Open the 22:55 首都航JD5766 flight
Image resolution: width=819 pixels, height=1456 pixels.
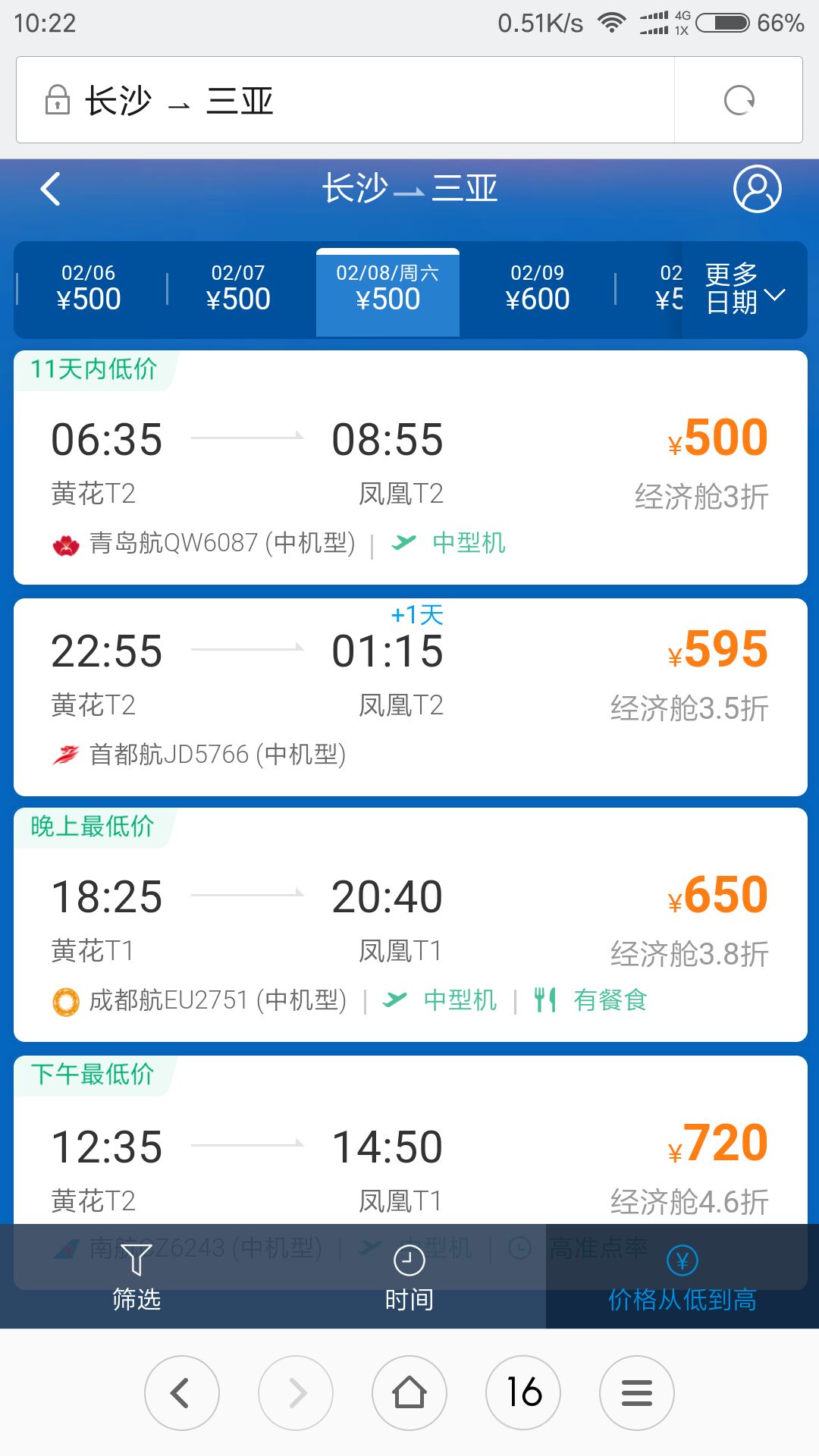410,697
